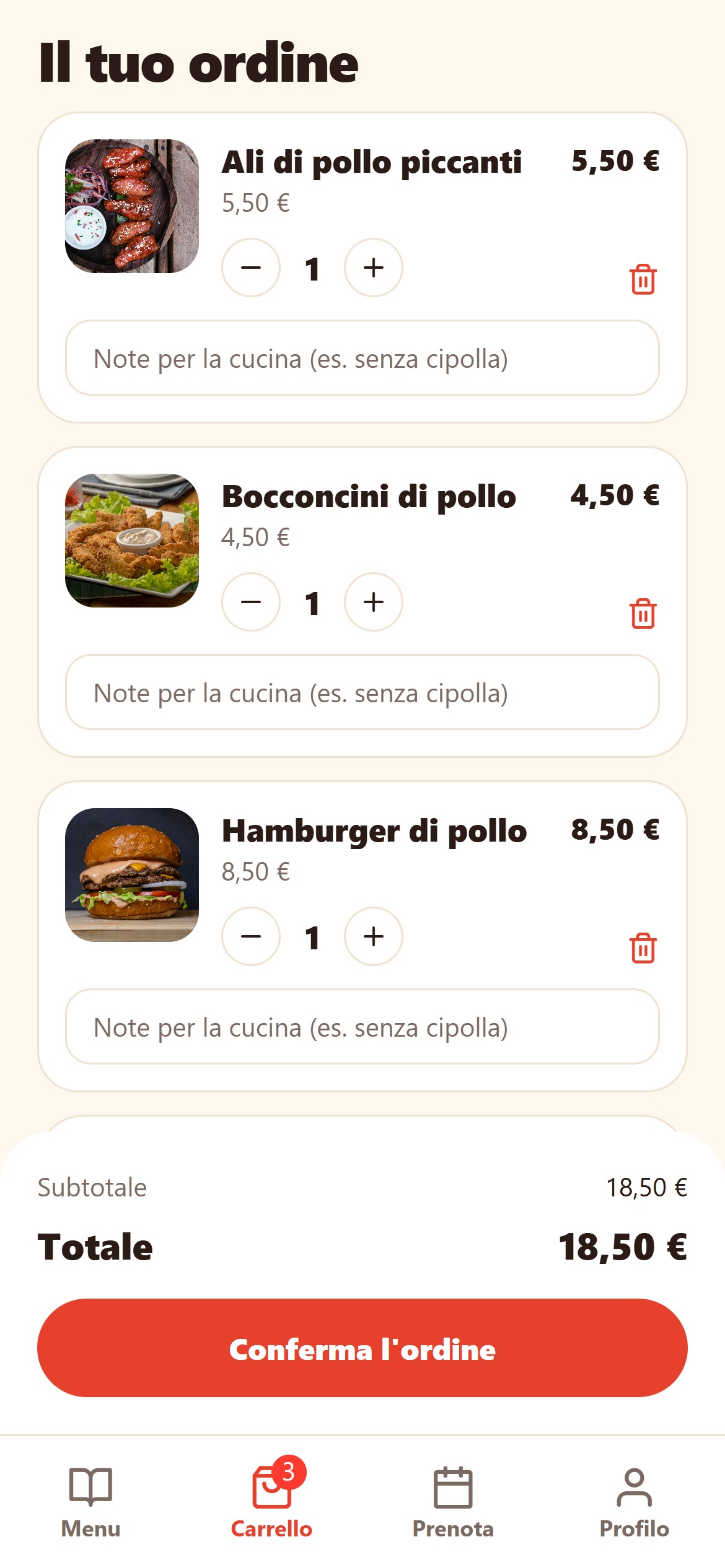Add one more Hamburger di pollo
The image size is (725, 1568).
(x=374, y=936)
